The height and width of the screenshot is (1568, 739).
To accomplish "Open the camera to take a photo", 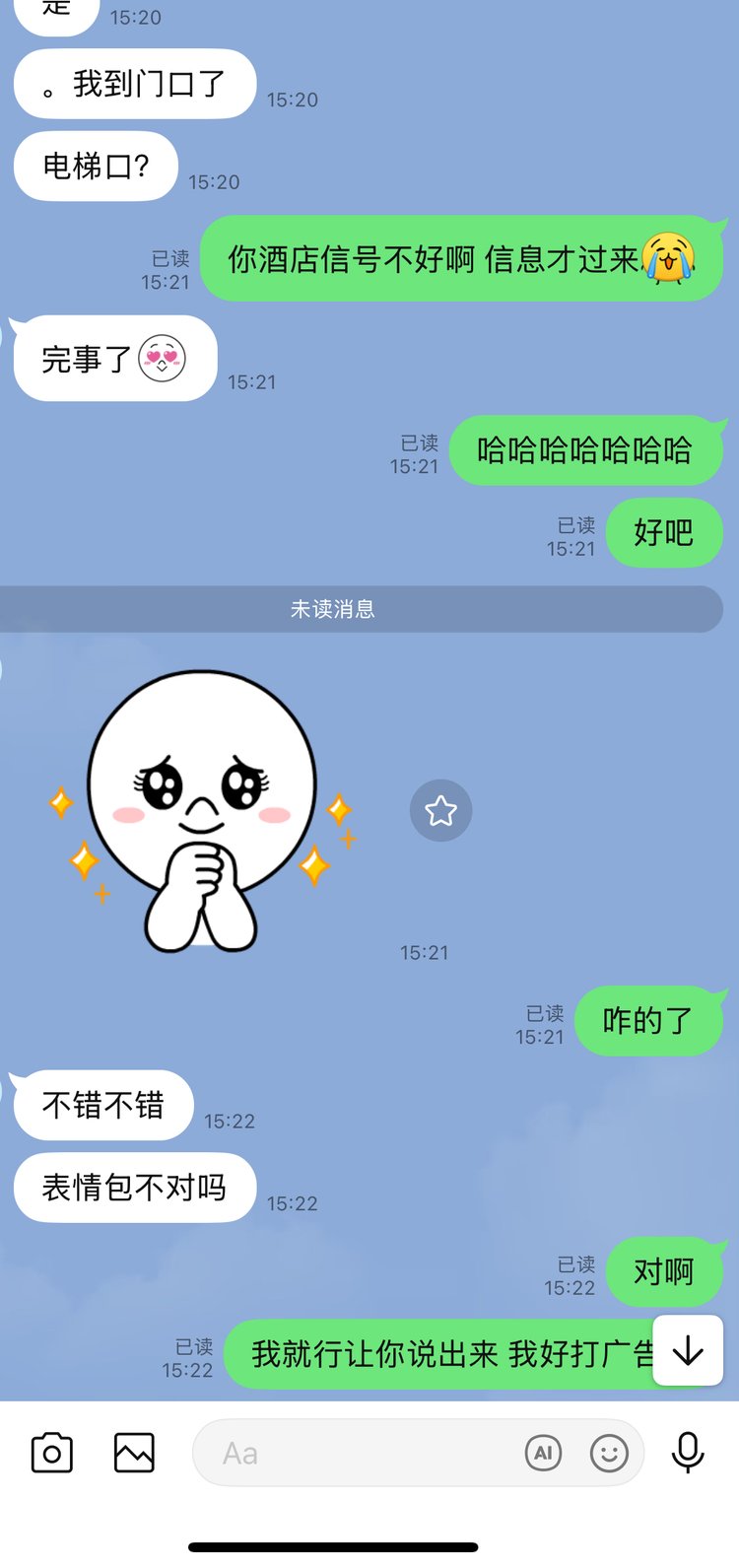I will click(x=52, y=1453).
